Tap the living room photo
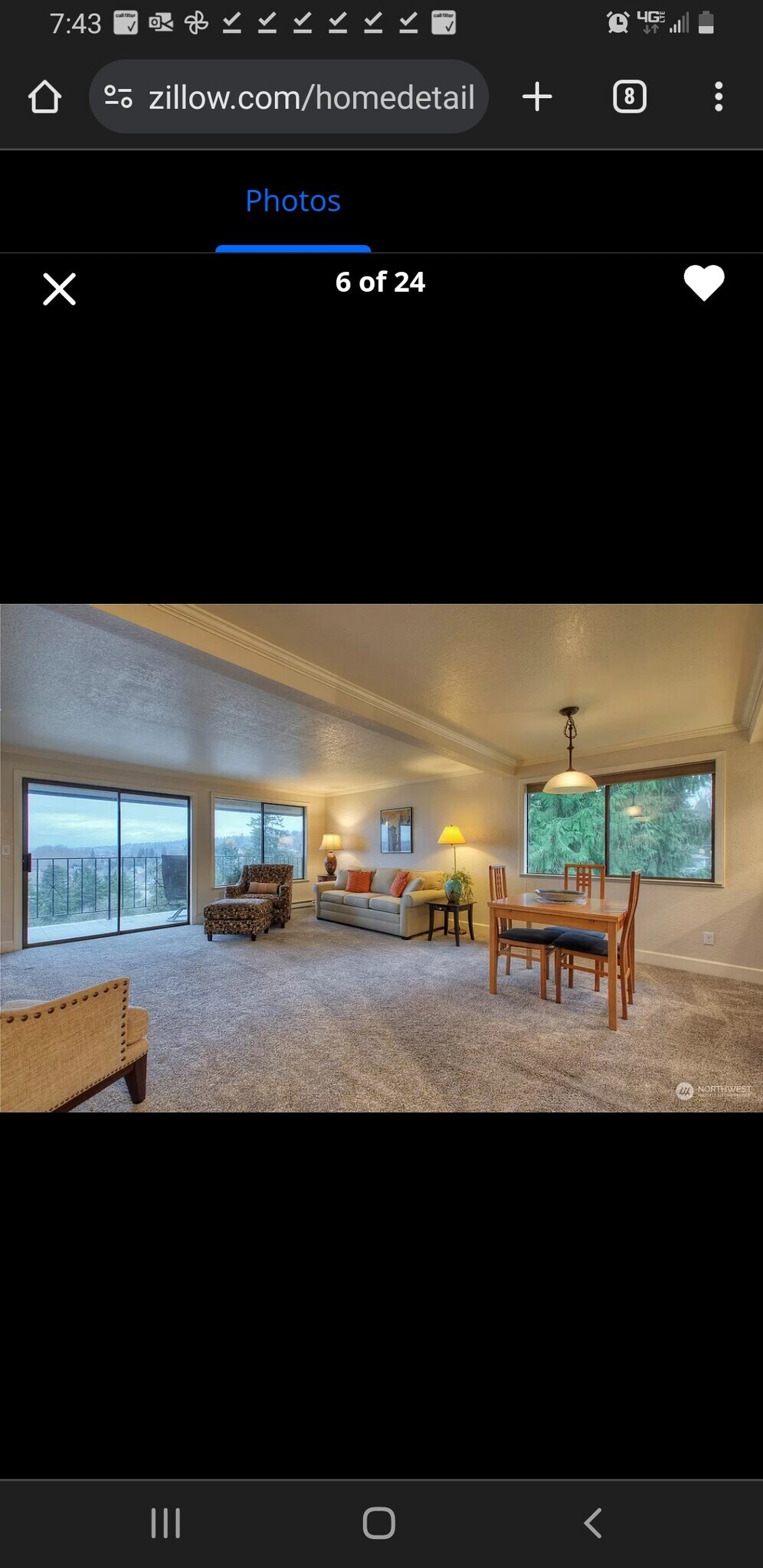This screenshot has width=763, height=1568. (x=381, y=857)
